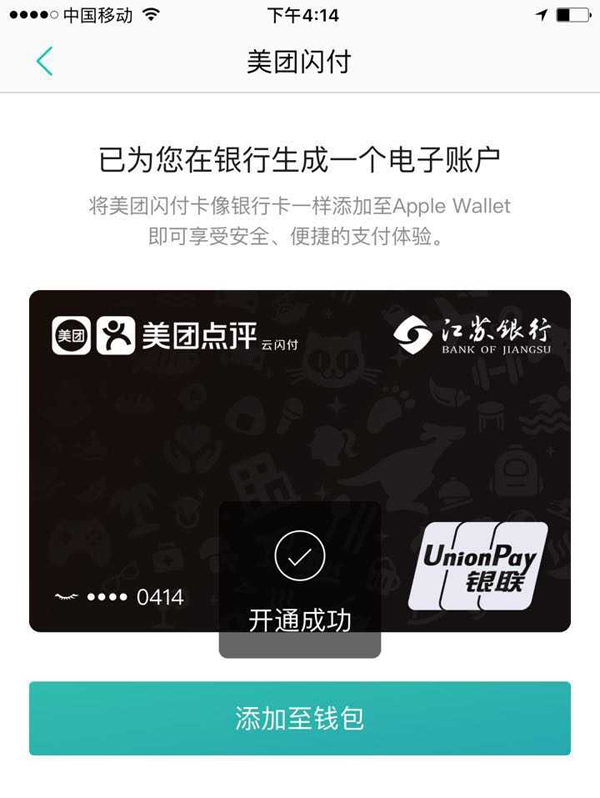Tap the 添加至钱包 button
The width and height of the screenshot is (600, 798).
[x=300, y=718]
